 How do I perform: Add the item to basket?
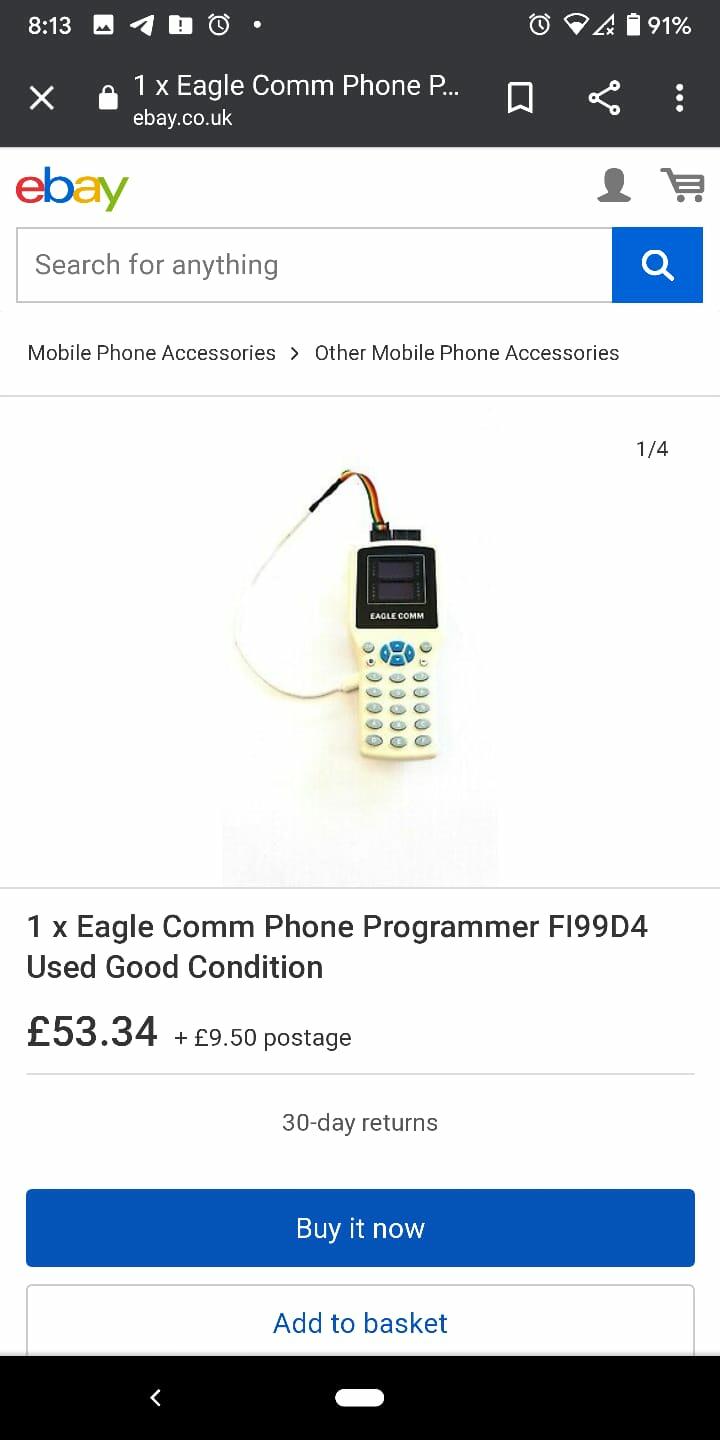[x=360, y=1321]
